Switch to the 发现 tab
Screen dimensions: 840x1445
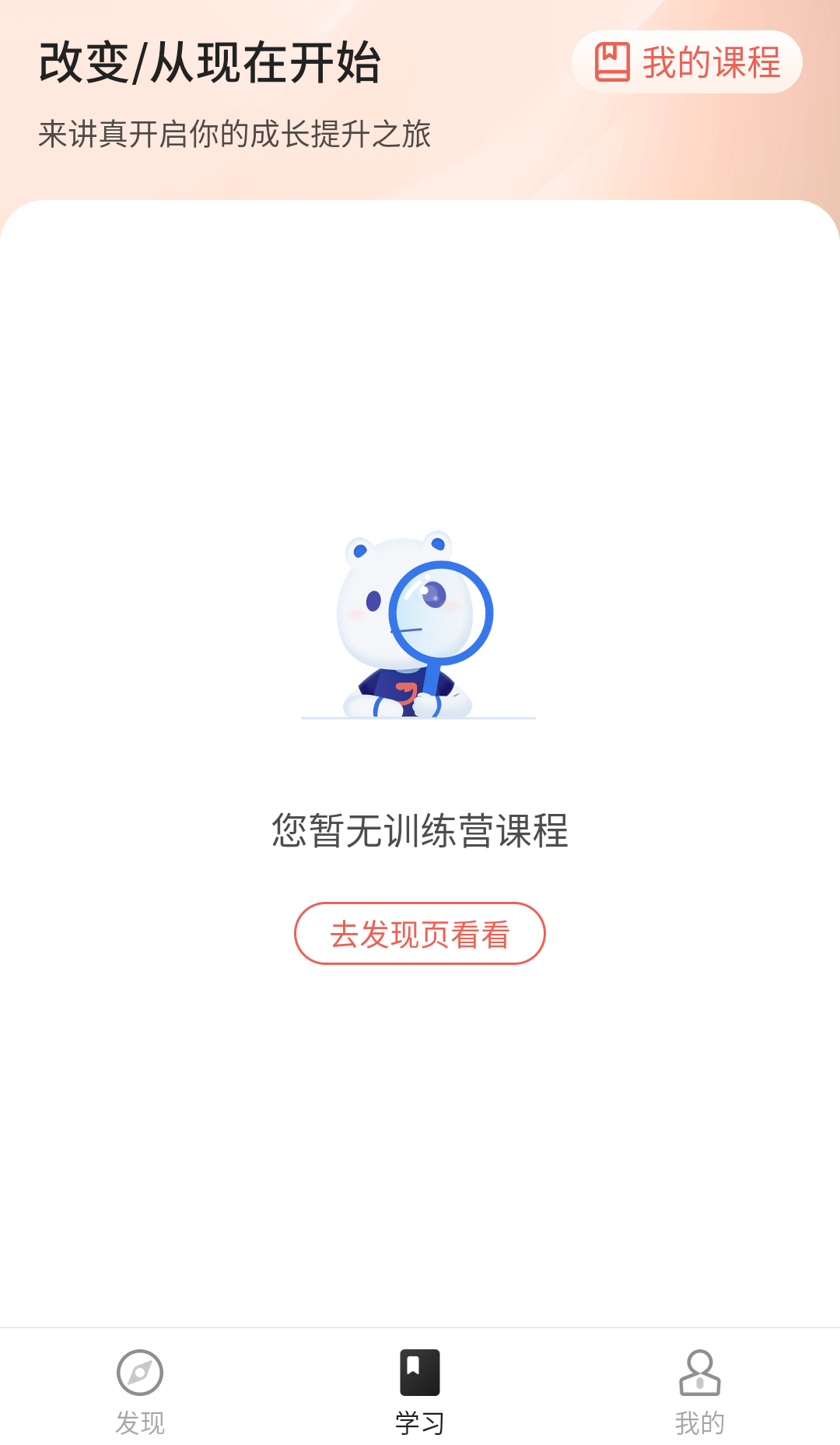tap(140, 1391)
